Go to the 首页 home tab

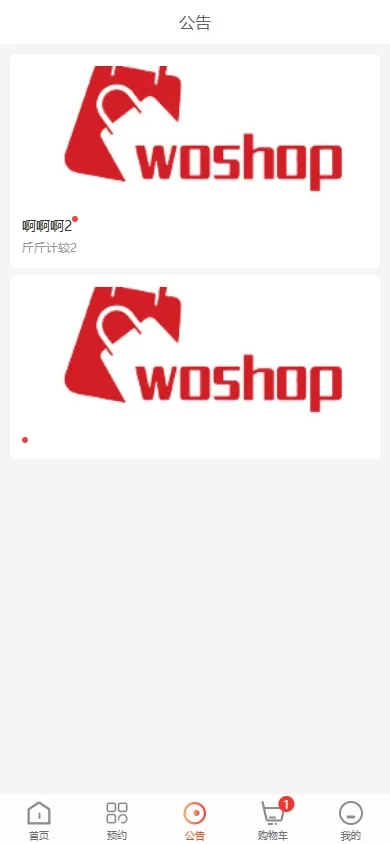39,821
